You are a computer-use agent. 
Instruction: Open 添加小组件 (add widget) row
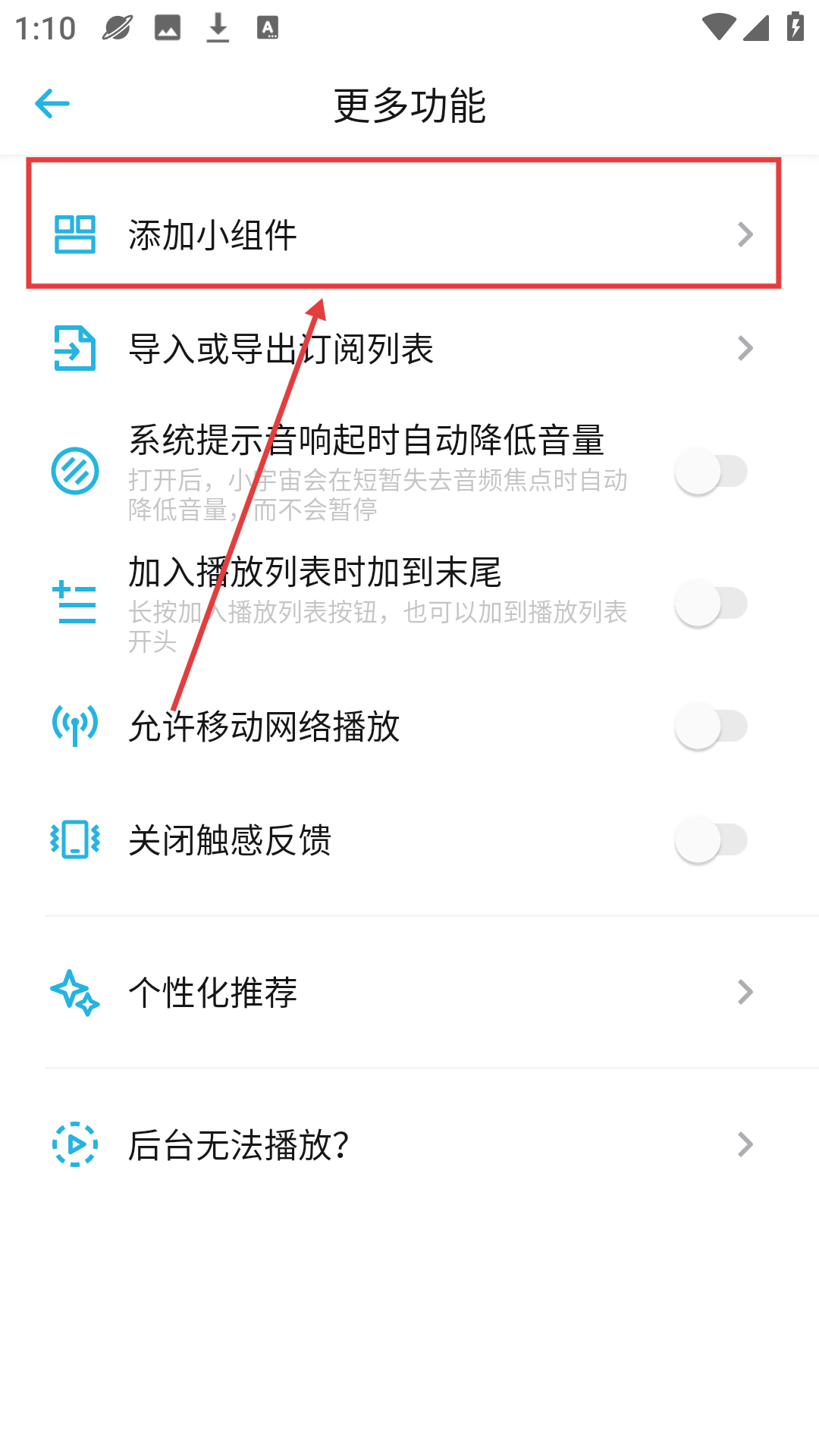[x=403, y=234]
